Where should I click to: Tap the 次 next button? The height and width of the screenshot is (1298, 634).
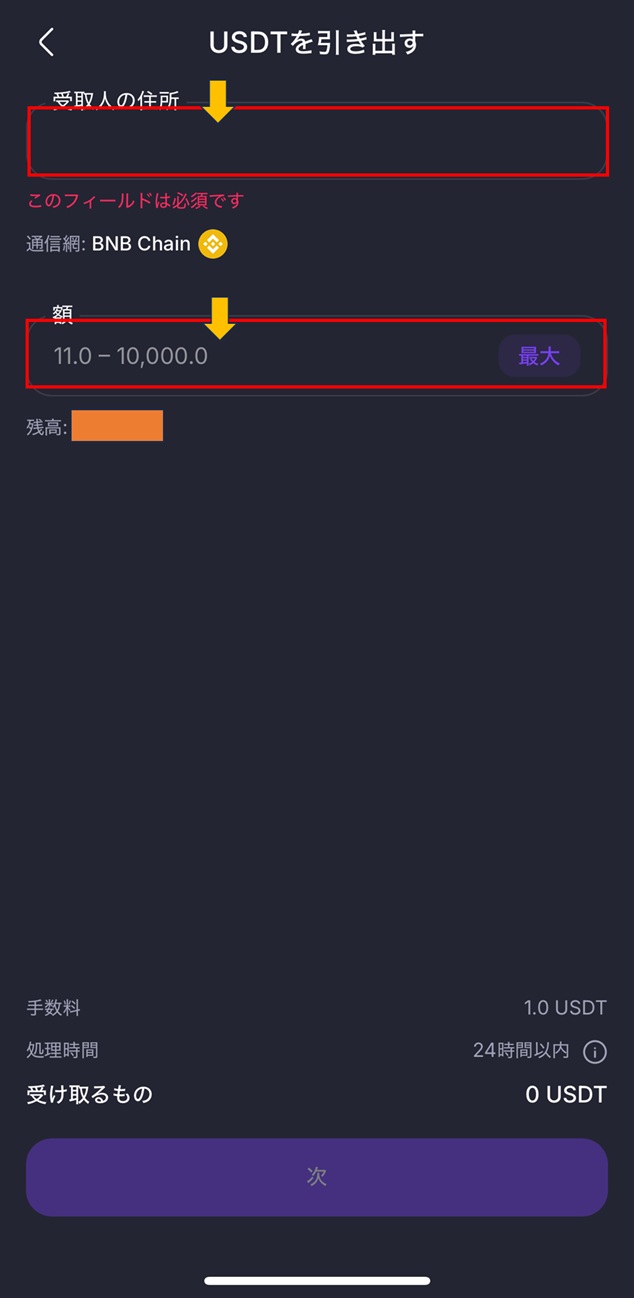click(x=316, y=1177)
